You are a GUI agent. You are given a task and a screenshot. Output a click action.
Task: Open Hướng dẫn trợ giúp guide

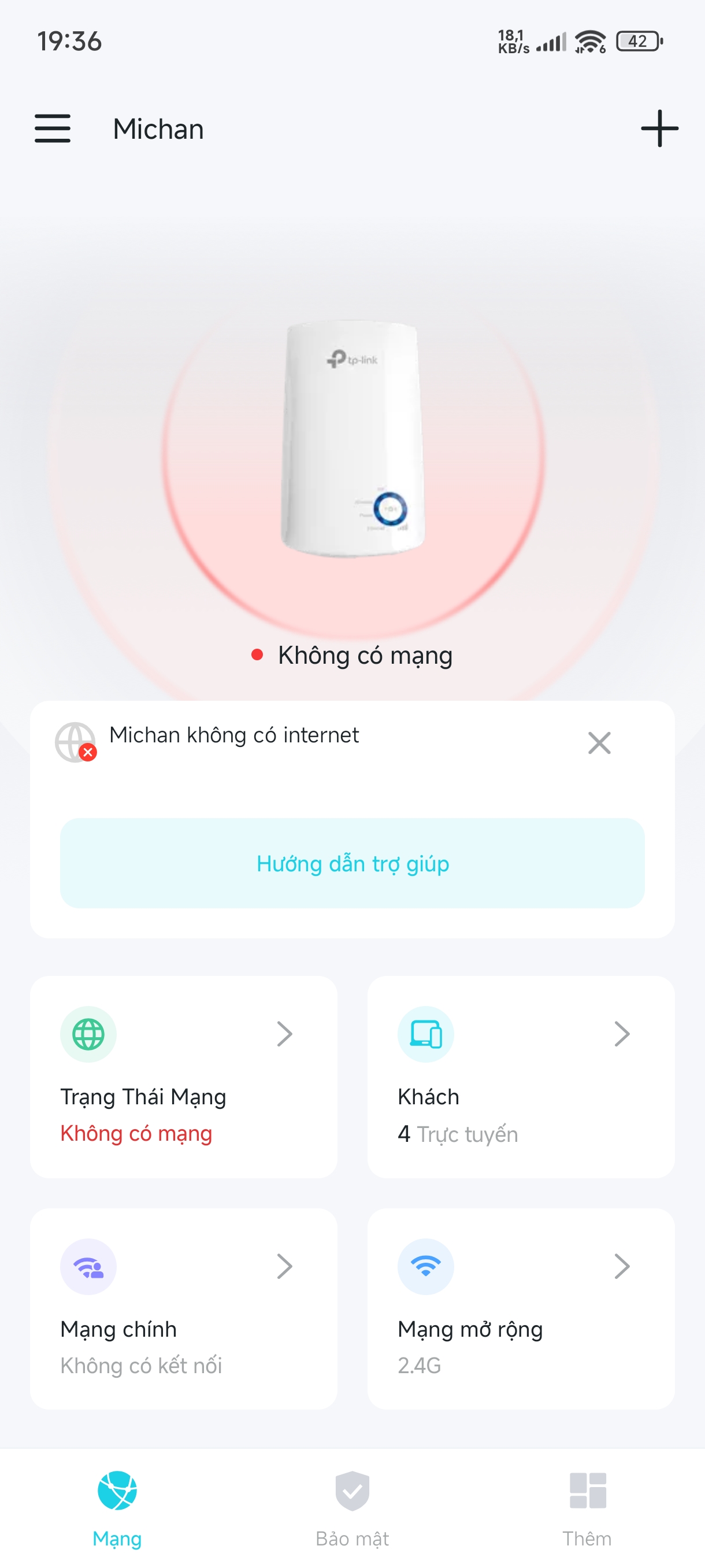pyautogui.click(x=352, y=863)
